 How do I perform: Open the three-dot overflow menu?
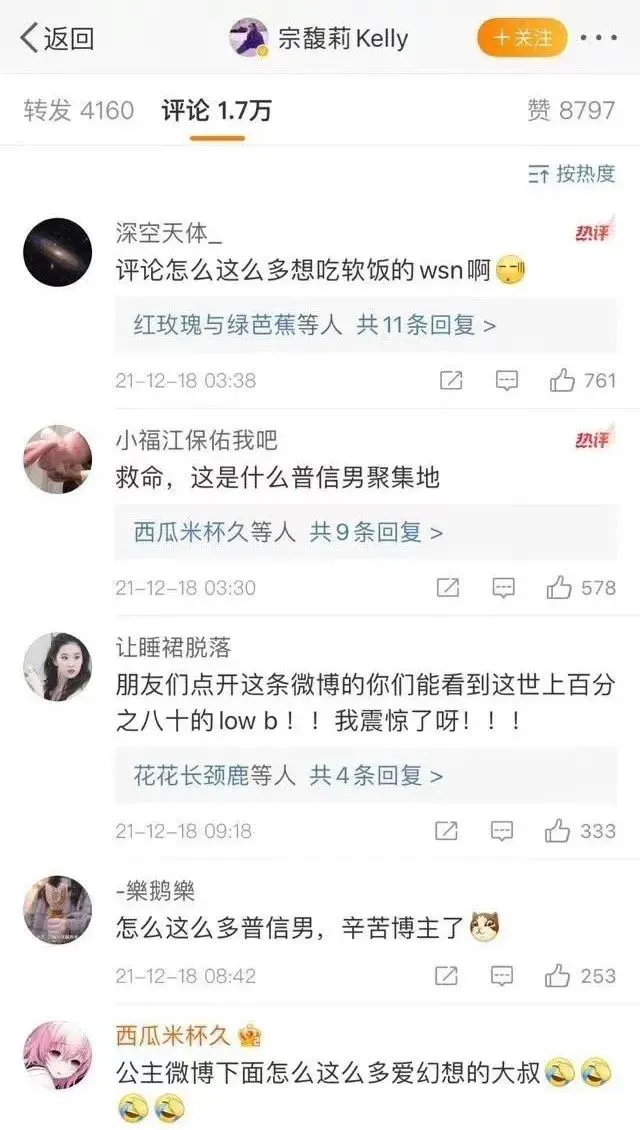coord(598,38)
